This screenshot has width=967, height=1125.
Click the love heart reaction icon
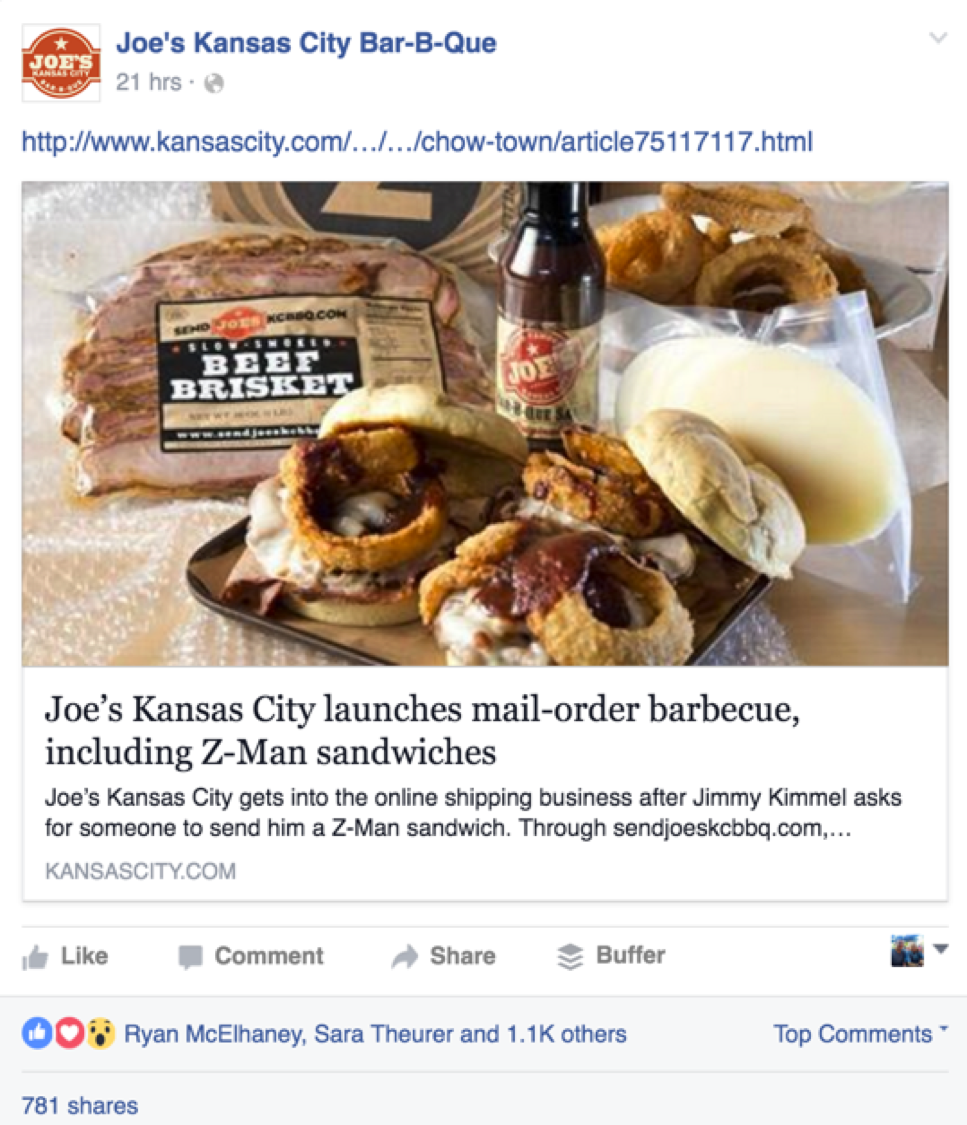point(68,1034)
